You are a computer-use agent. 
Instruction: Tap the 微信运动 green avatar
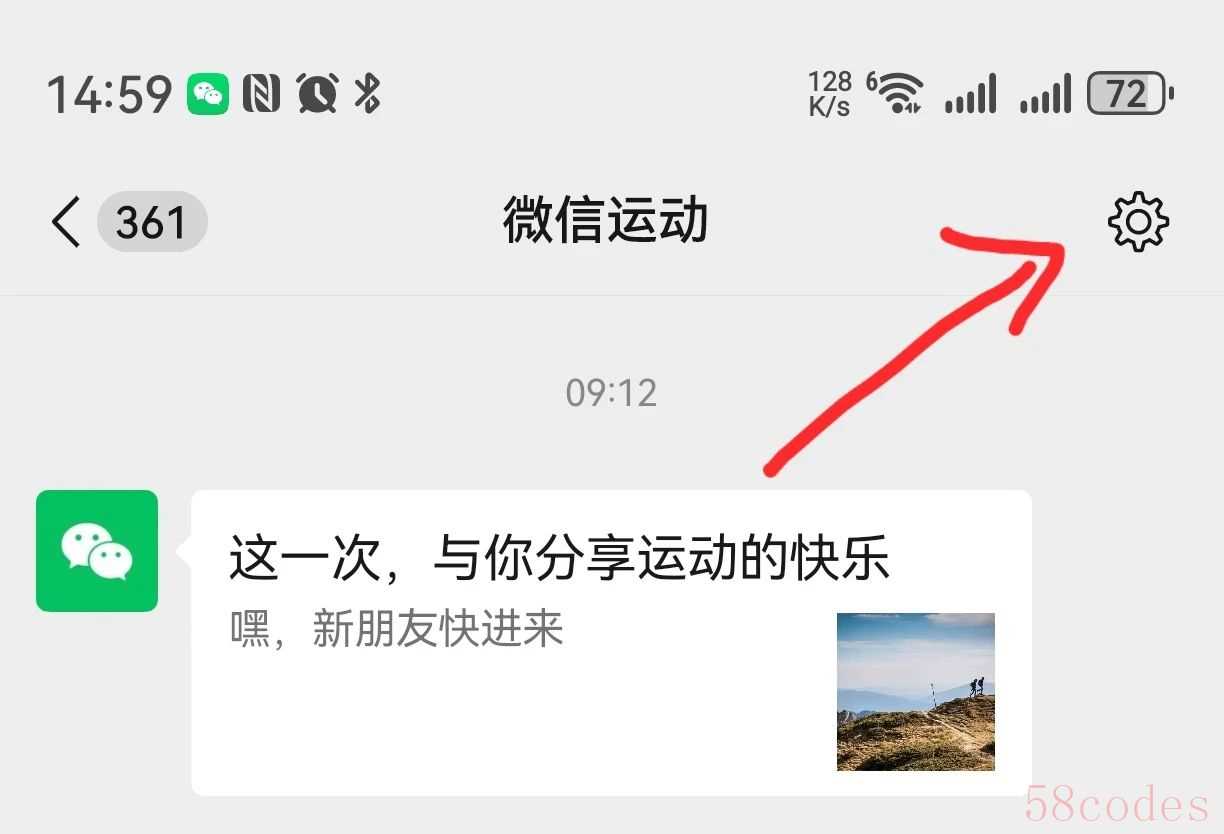97,551
